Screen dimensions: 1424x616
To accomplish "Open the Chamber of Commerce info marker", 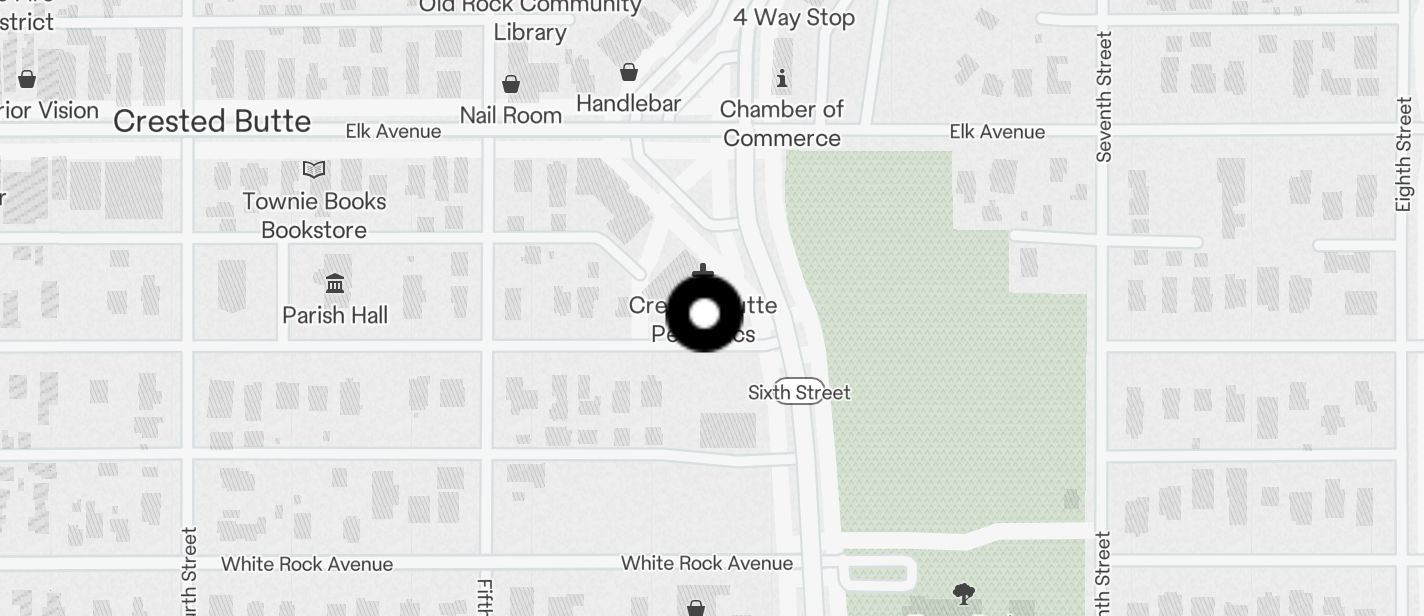I will (x=782, y=78).
